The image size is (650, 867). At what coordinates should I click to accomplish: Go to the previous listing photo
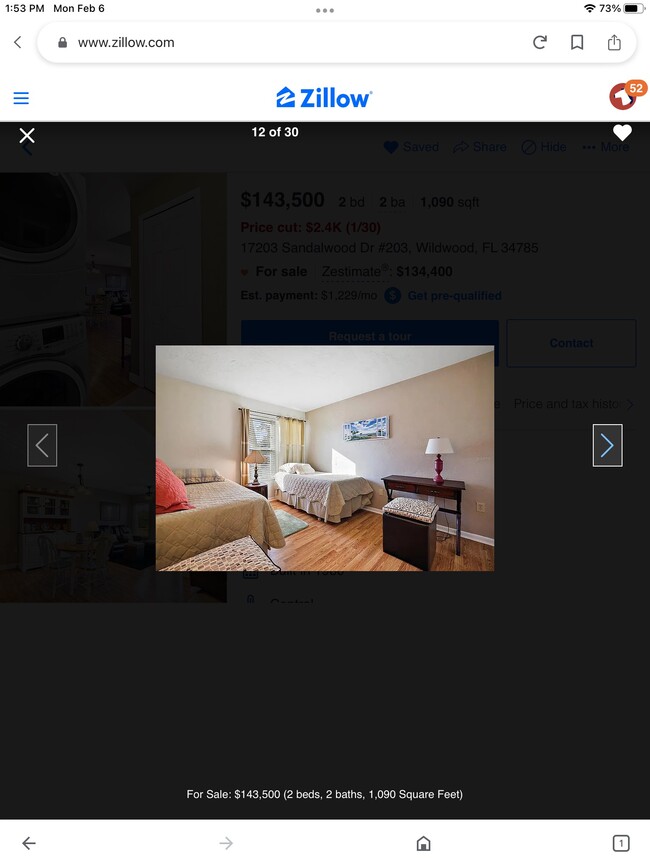coord(42,445)
